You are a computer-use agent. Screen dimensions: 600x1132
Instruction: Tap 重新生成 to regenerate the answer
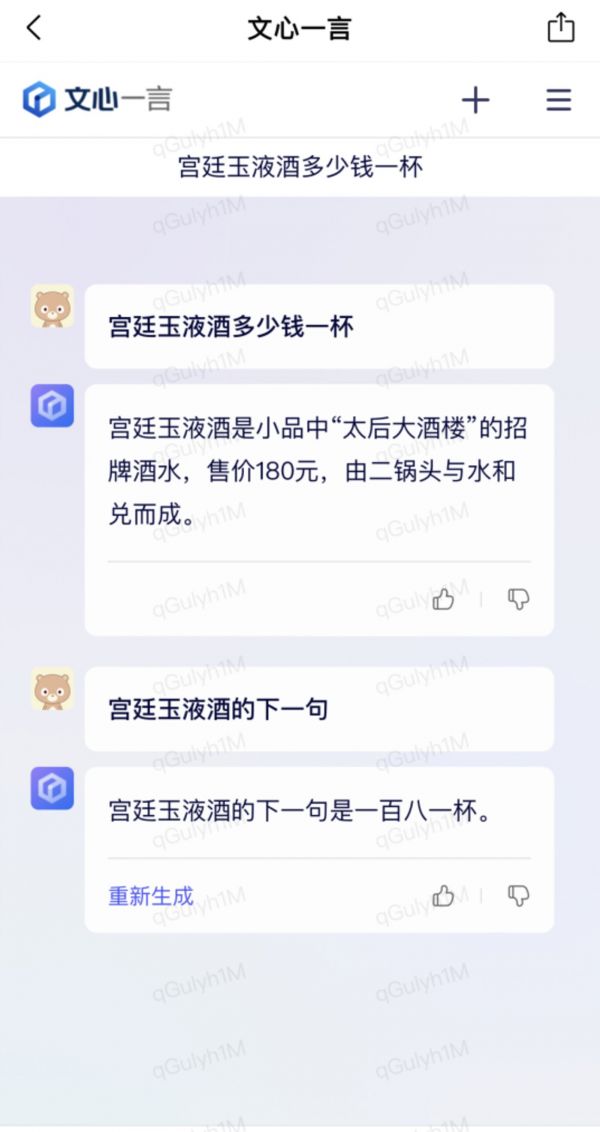click(x=151, y=896)
